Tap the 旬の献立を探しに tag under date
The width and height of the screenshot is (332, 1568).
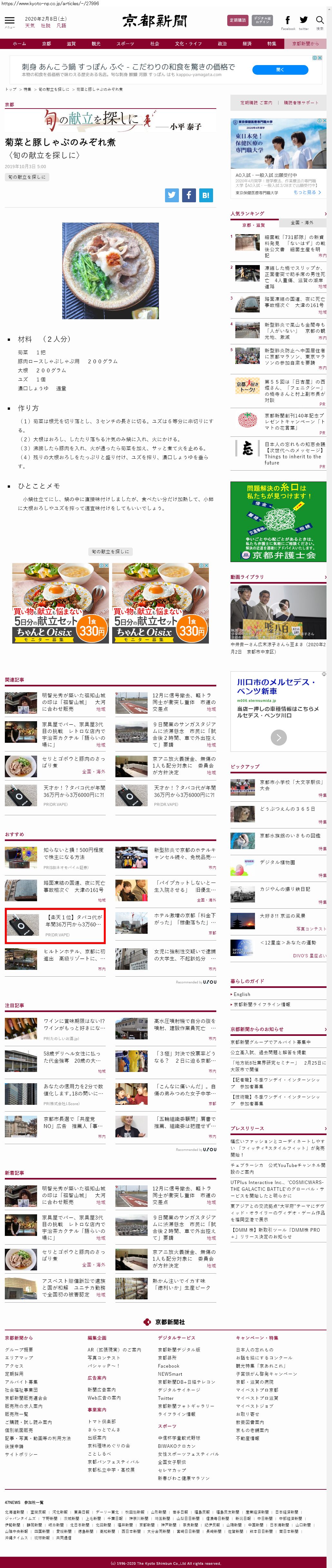tap(27, 177)
